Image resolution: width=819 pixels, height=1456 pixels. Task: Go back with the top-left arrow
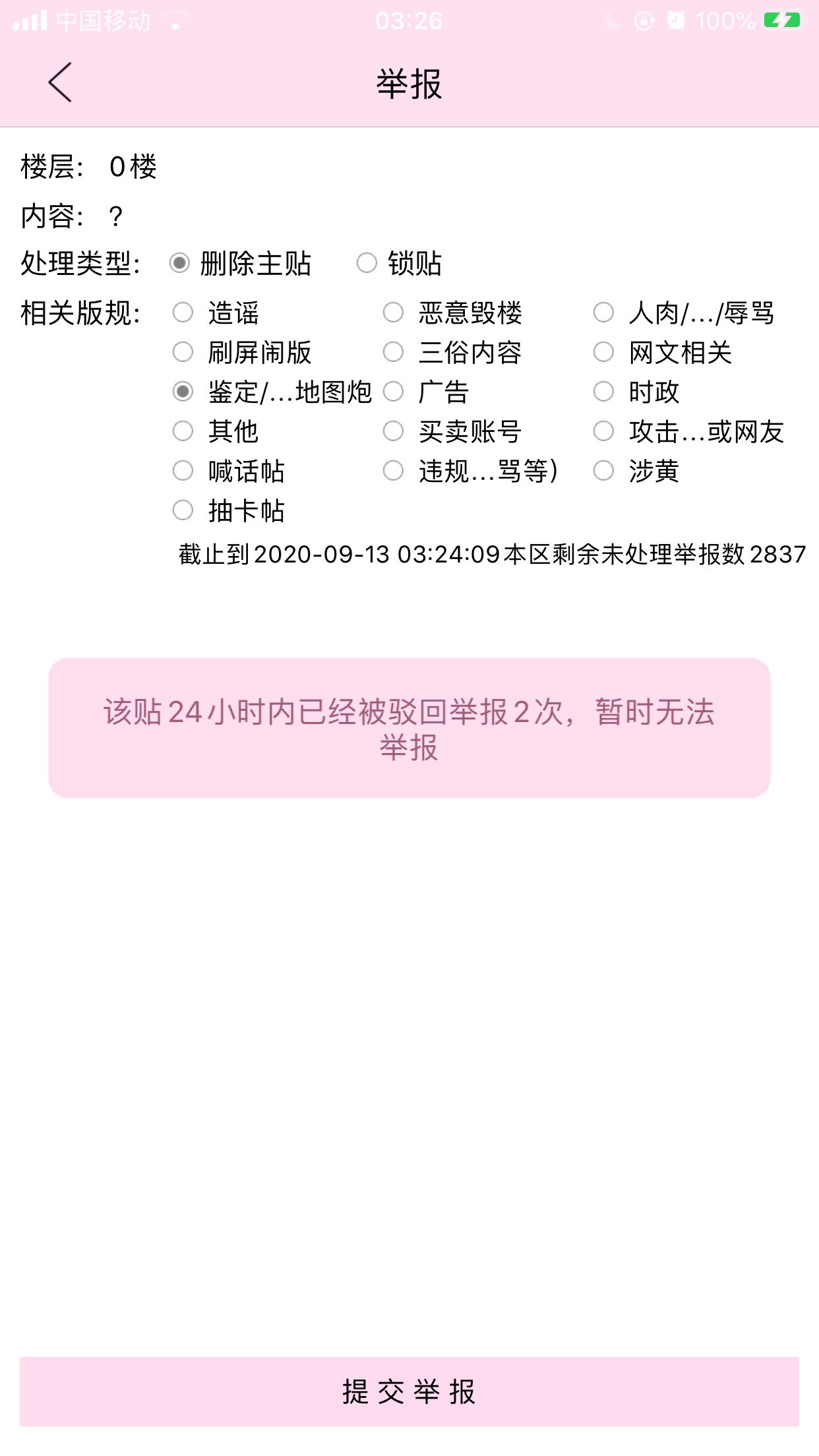(x=60, y=83)
